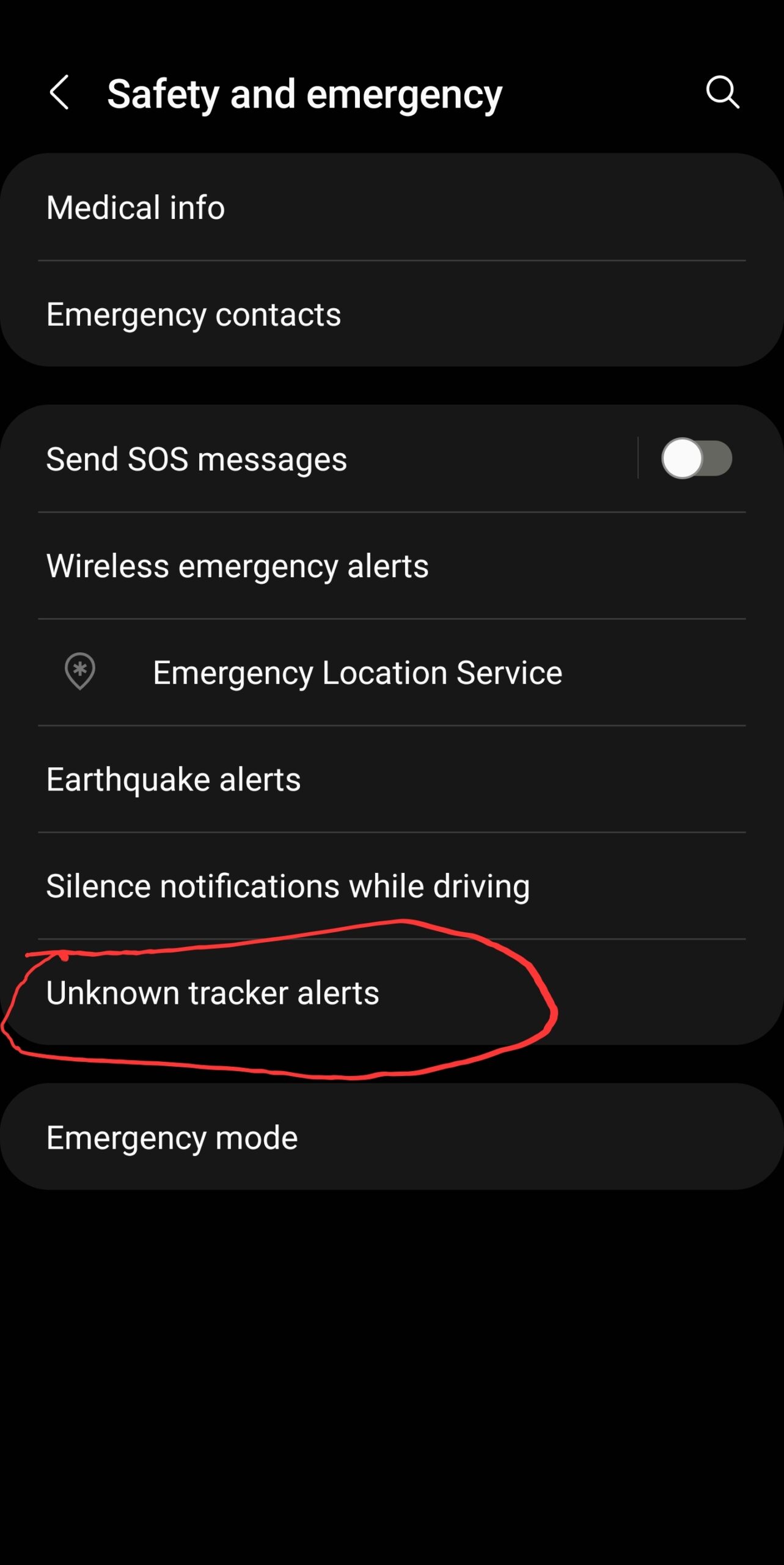Open Emergency mode
This screenshot has height=1565, width=784.
pos(392,1137)
